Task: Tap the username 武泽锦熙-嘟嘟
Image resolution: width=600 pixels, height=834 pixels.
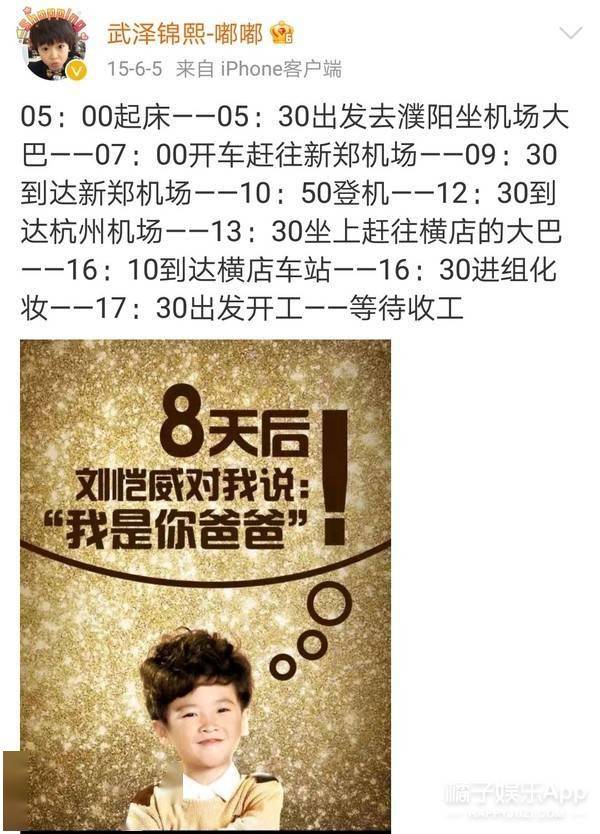Action: coord(185,35)
